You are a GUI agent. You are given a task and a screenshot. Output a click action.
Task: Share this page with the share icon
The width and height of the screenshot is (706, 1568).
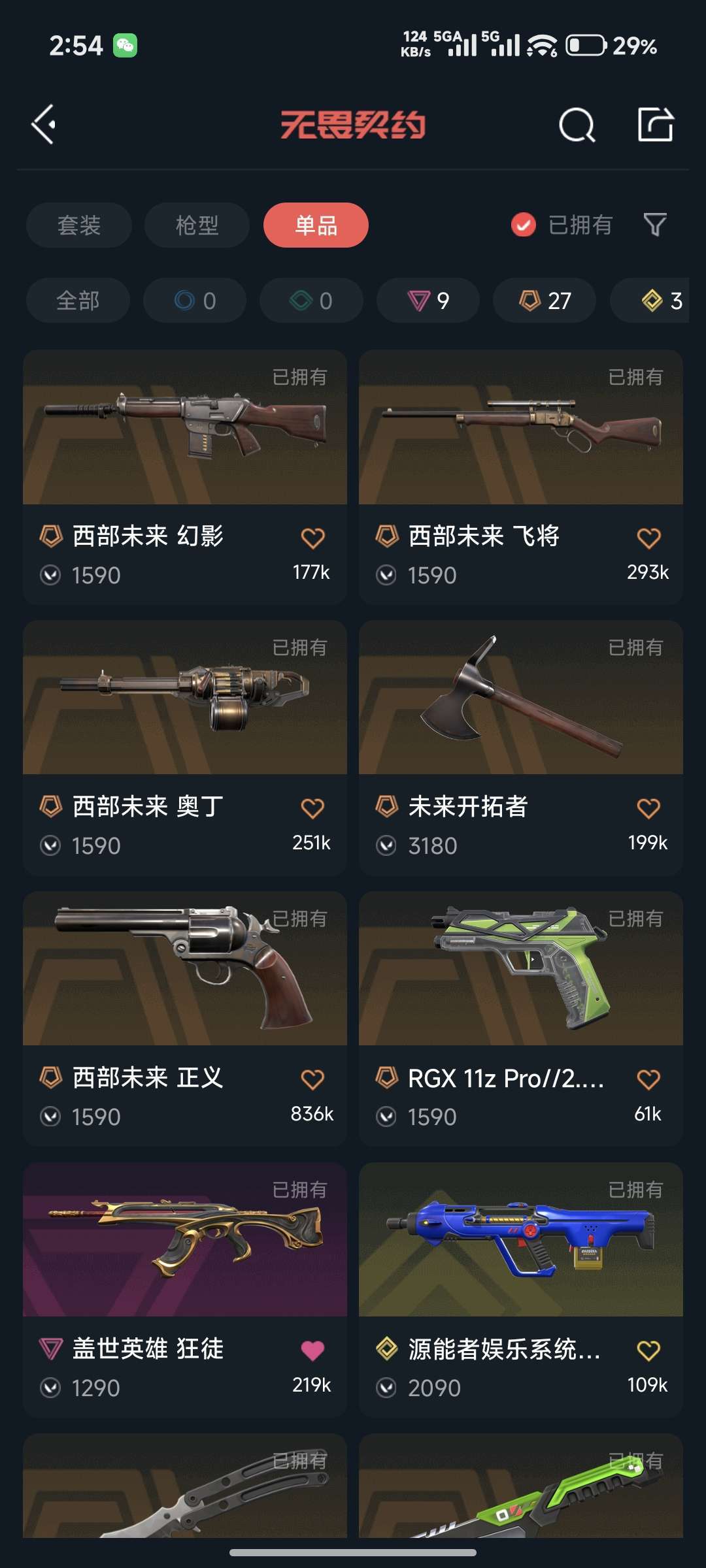coord(655,124)
